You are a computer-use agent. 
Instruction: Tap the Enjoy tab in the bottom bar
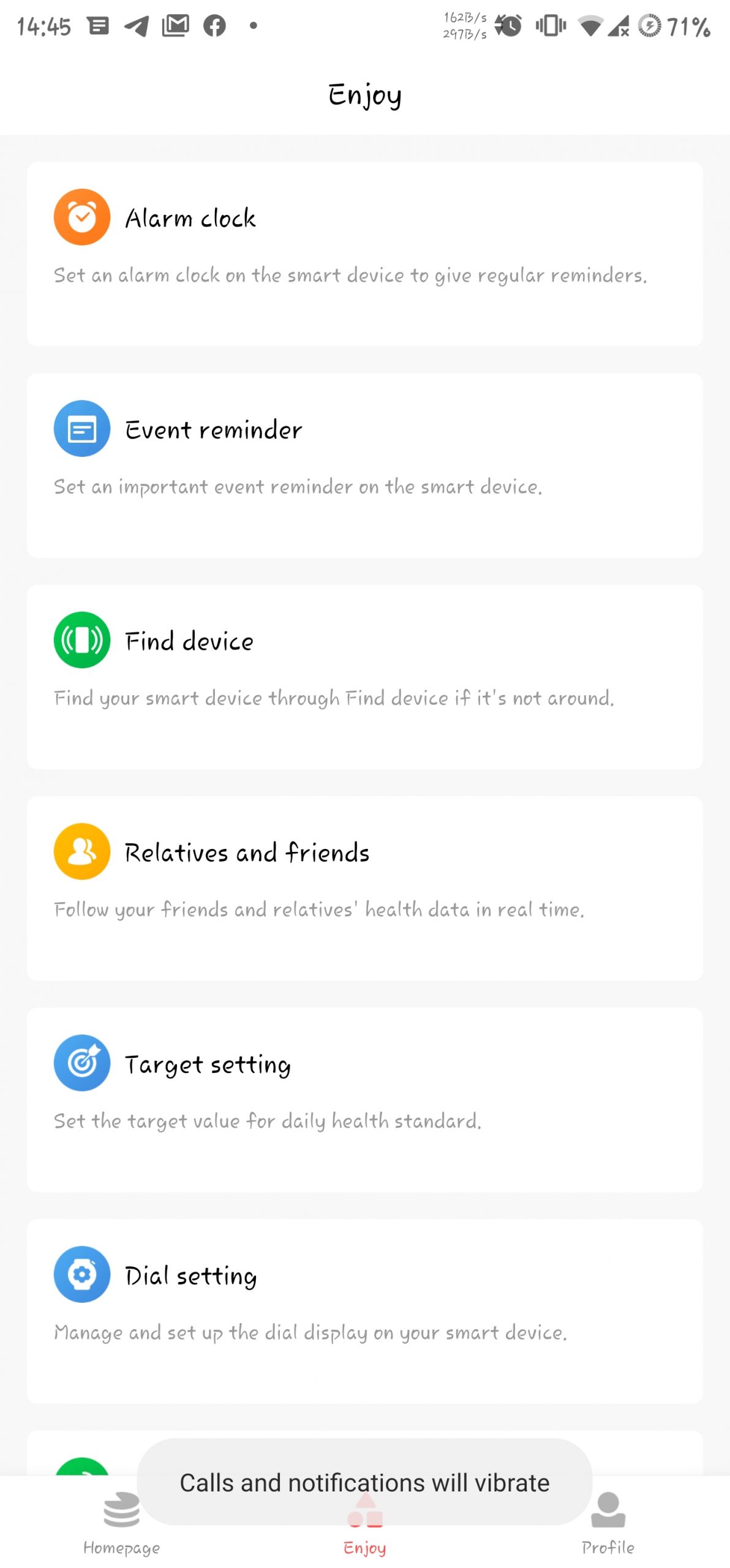point(364,1543)
